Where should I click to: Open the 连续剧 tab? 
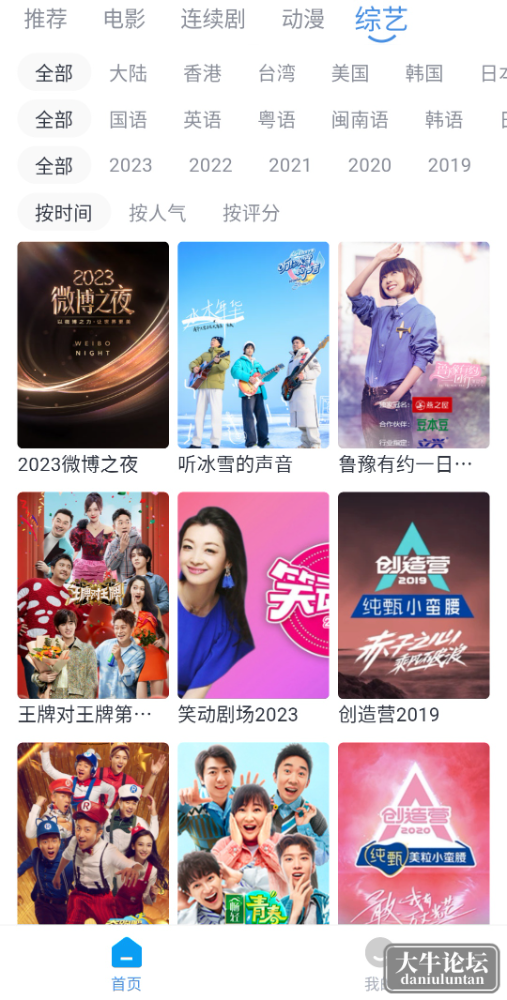pyautogui.click(x=212, y=18)
